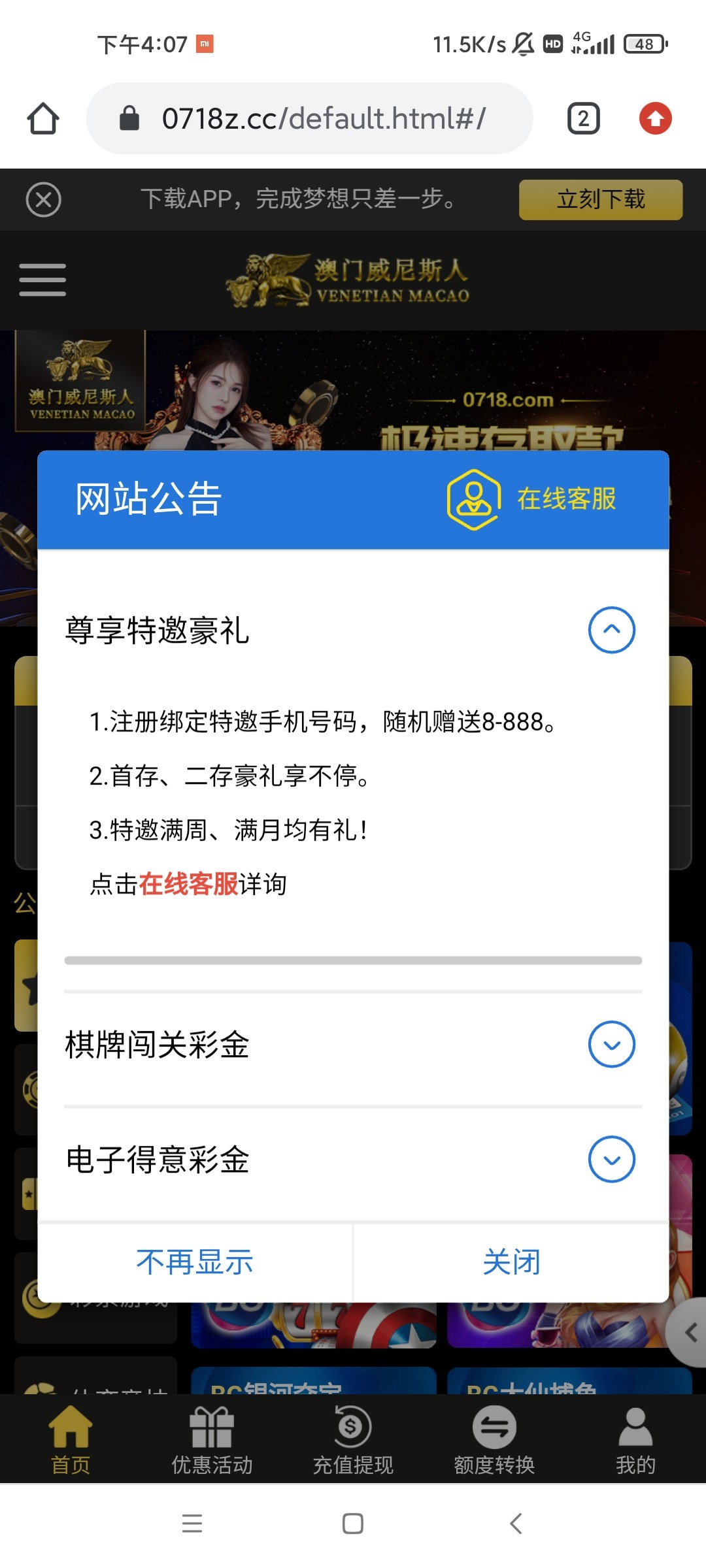
Task: Expand the 电子得意彩金 section
Action: (x=611, y=1160)
